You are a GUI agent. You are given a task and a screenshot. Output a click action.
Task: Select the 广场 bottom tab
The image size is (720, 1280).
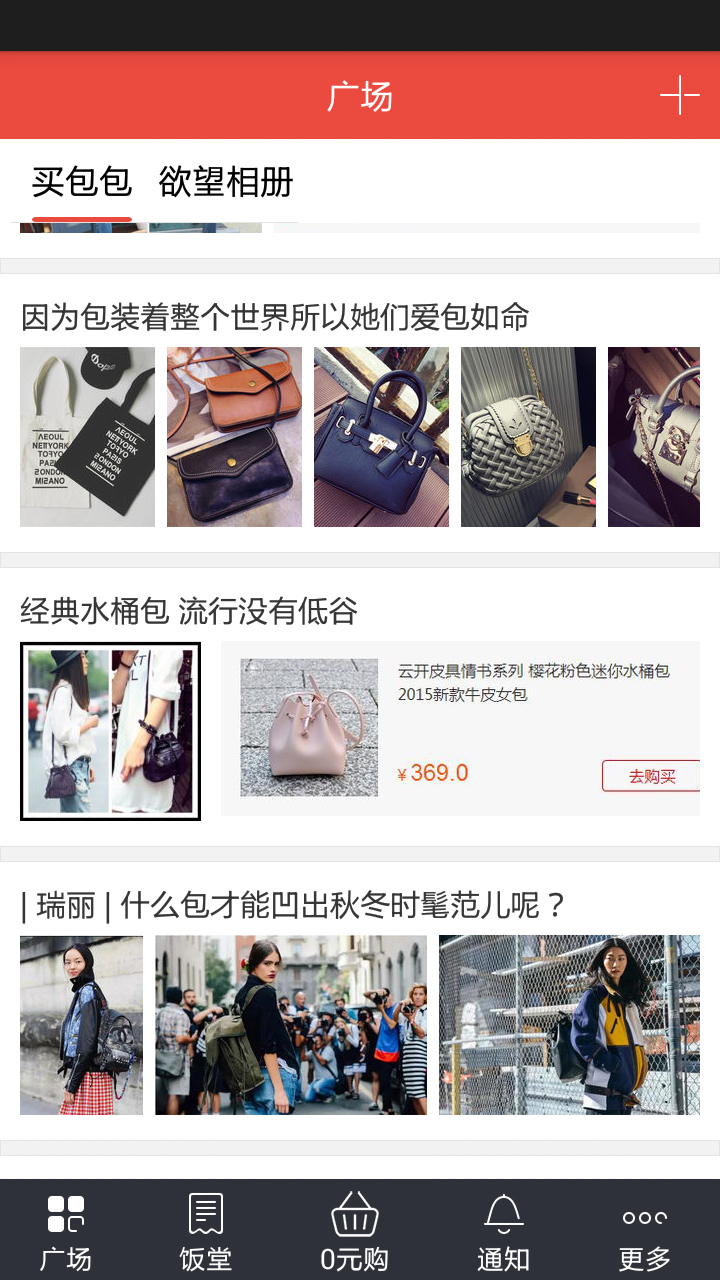pyautogui.click(x=66, y=1231)
